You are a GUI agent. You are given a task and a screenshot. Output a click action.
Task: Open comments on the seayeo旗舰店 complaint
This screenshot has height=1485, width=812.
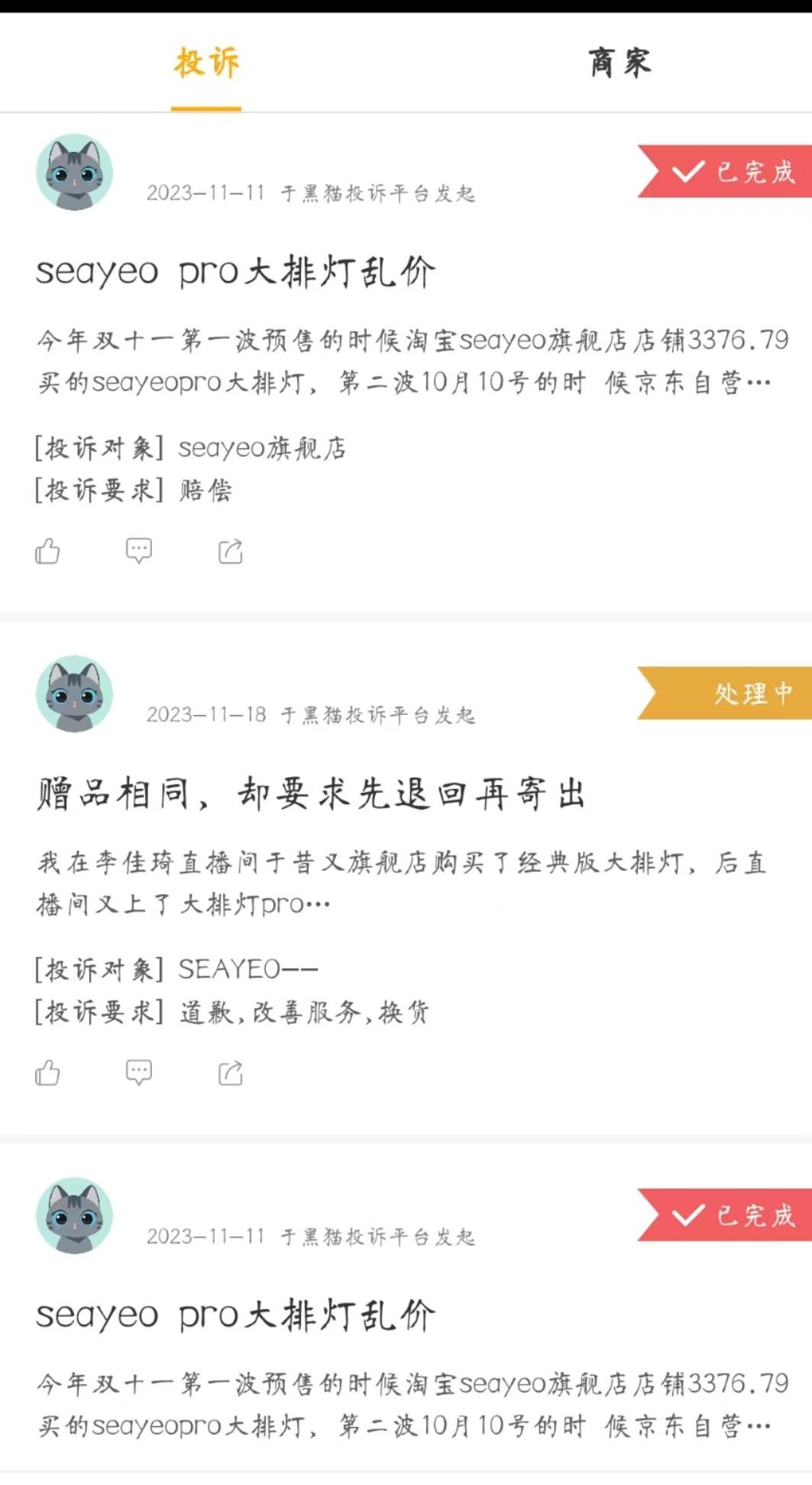[139, 551]
